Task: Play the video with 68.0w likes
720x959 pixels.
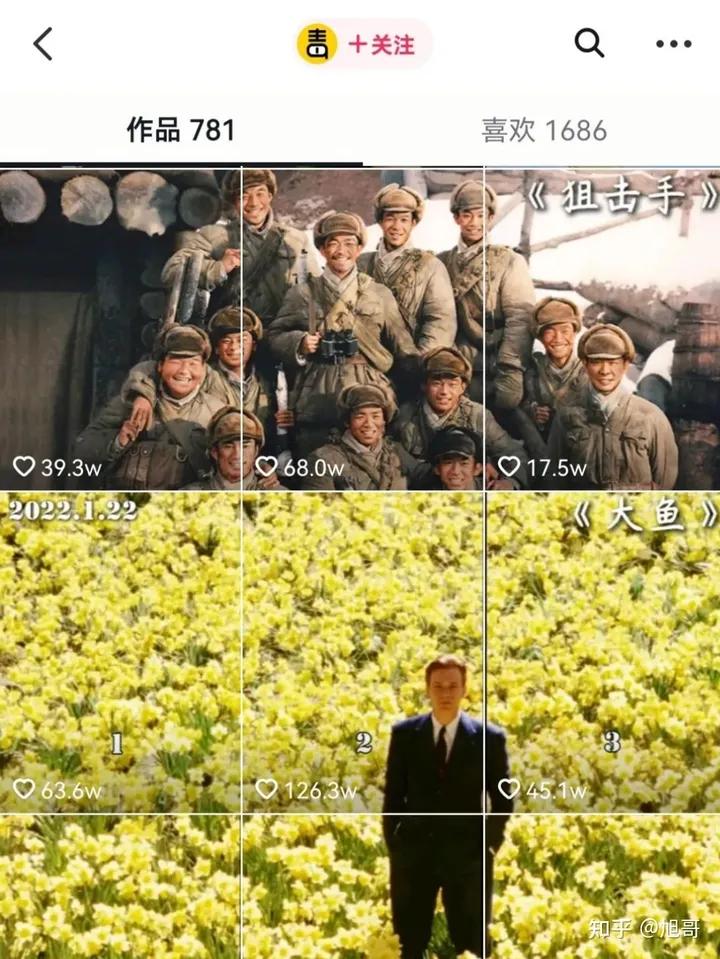Action: tap(362, 330)
